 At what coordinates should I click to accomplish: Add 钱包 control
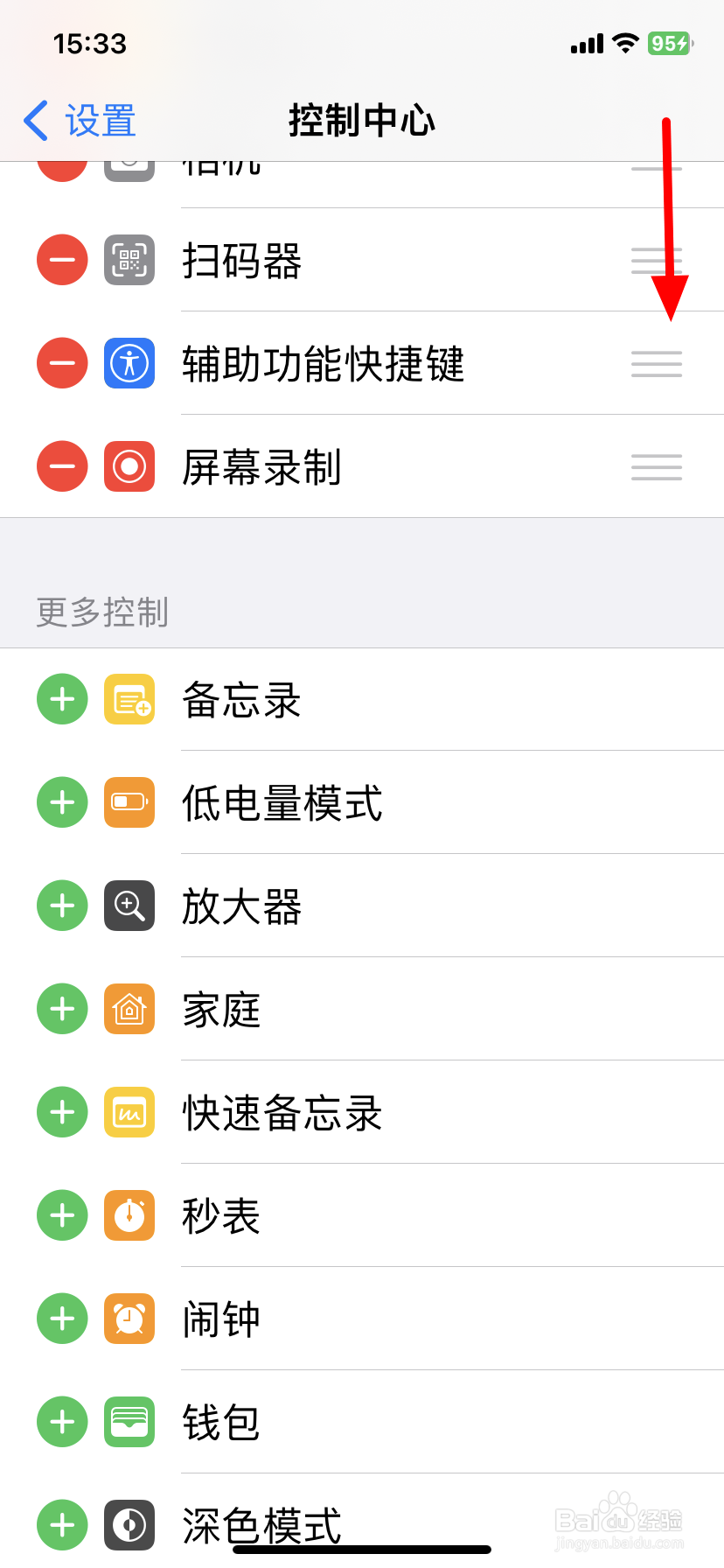62,1422
